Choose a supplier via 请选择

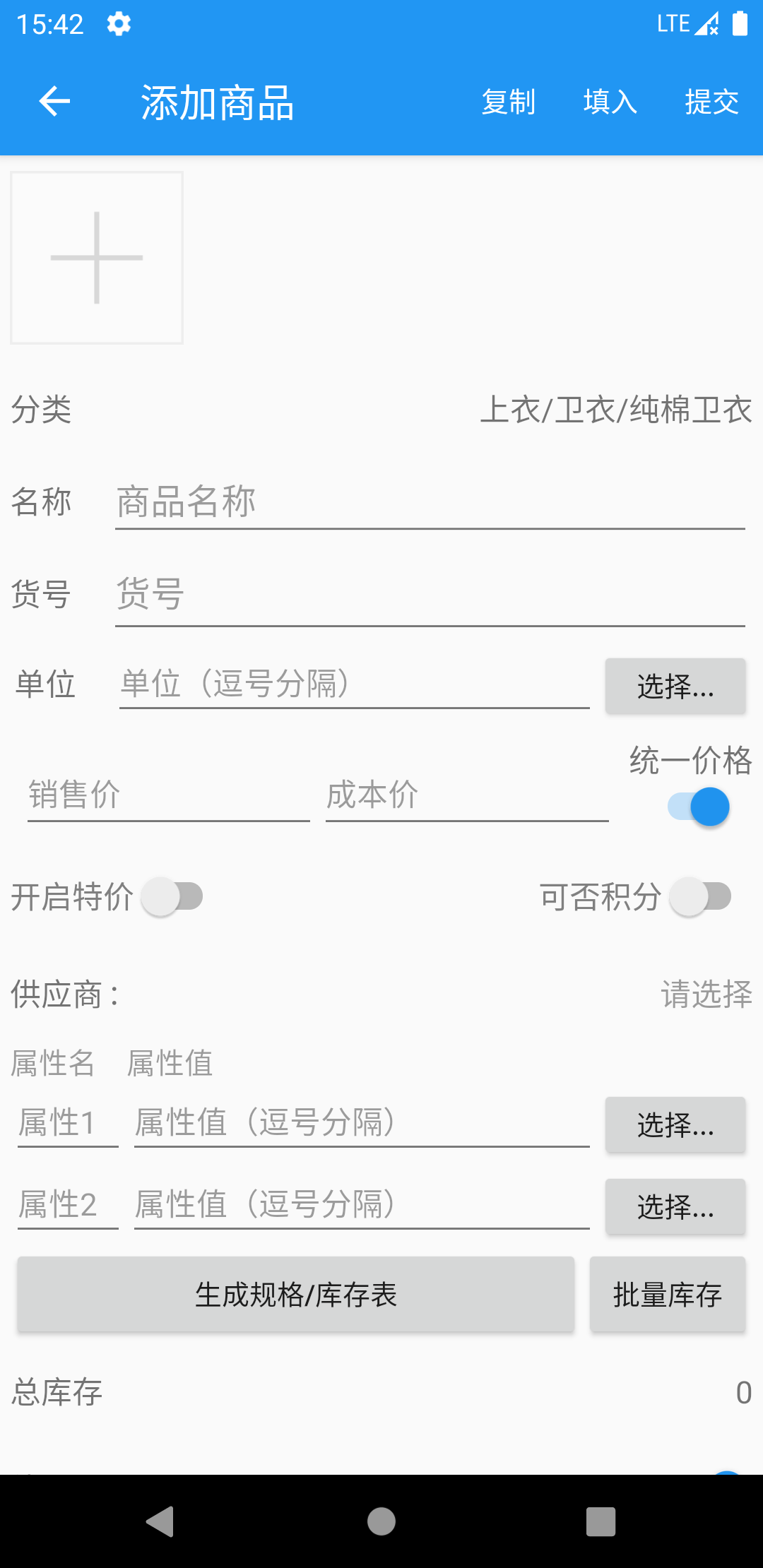coord(706,994)
